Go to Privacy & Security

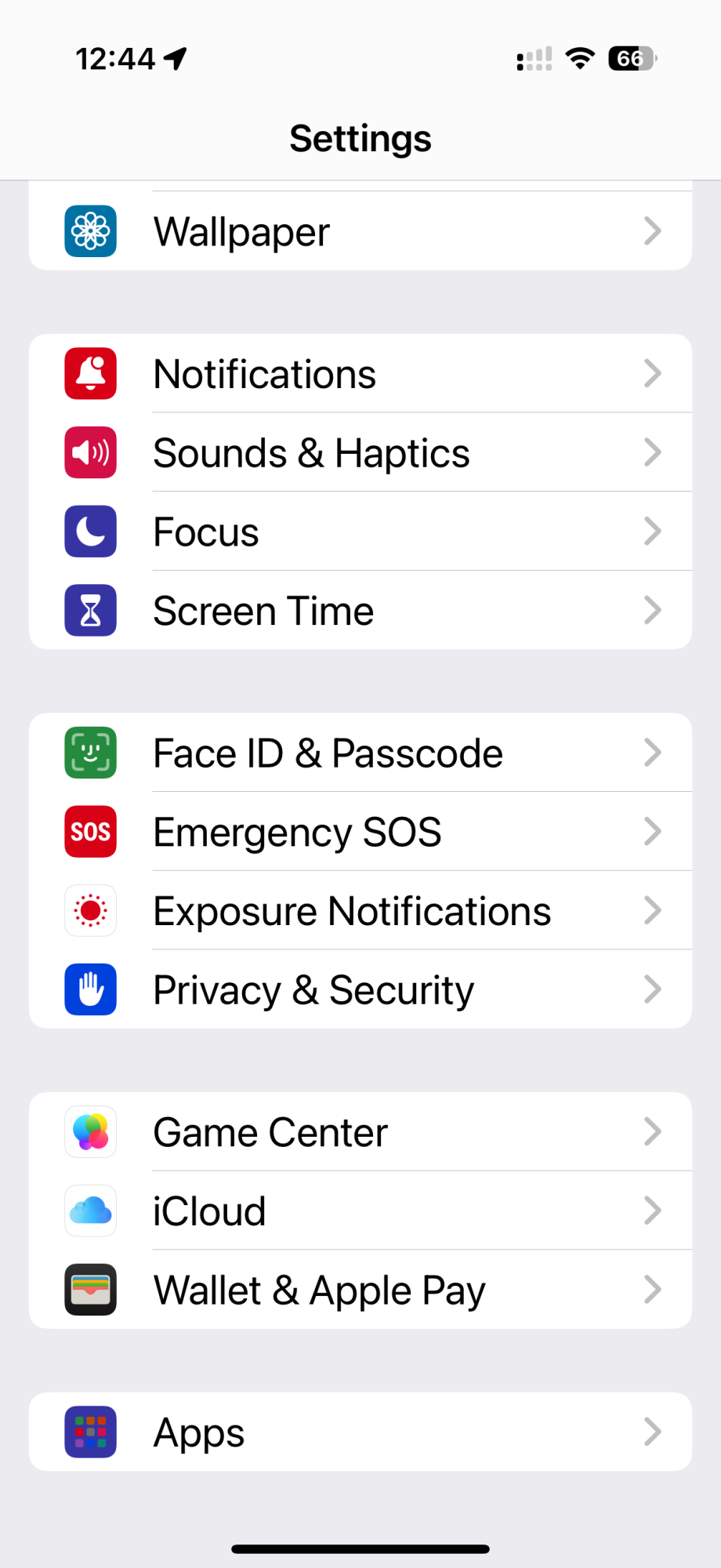pos(360,989)
